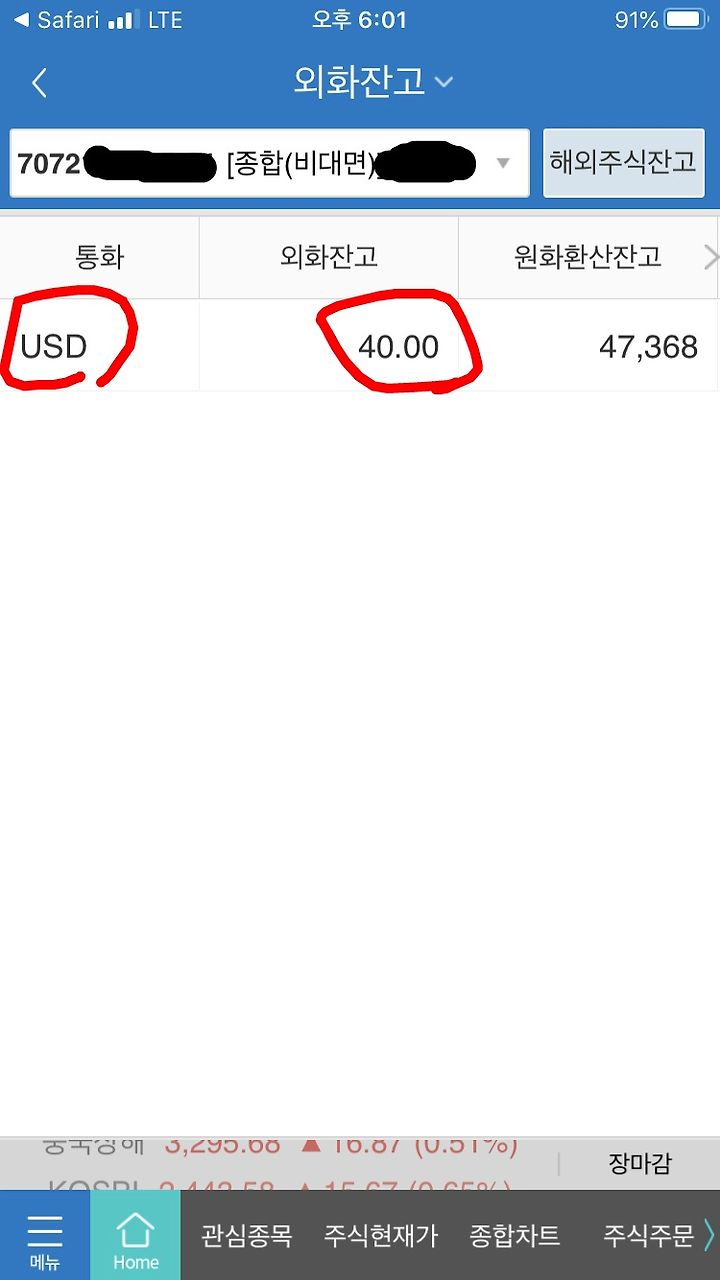This screenshot has height=1280, width=720.
Task: Go back using the top-left arrow
Action: (x=39, y=82)
